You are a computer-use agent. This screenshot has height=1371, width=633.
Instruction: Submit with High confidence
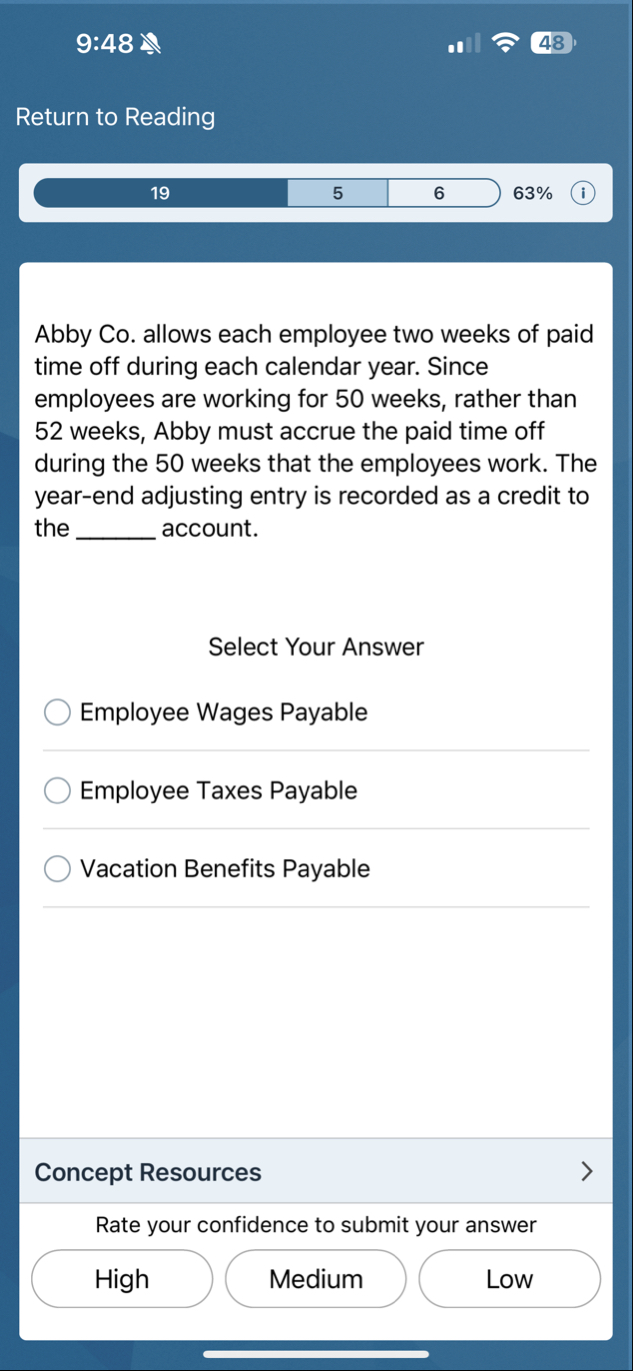(122, 1279)
